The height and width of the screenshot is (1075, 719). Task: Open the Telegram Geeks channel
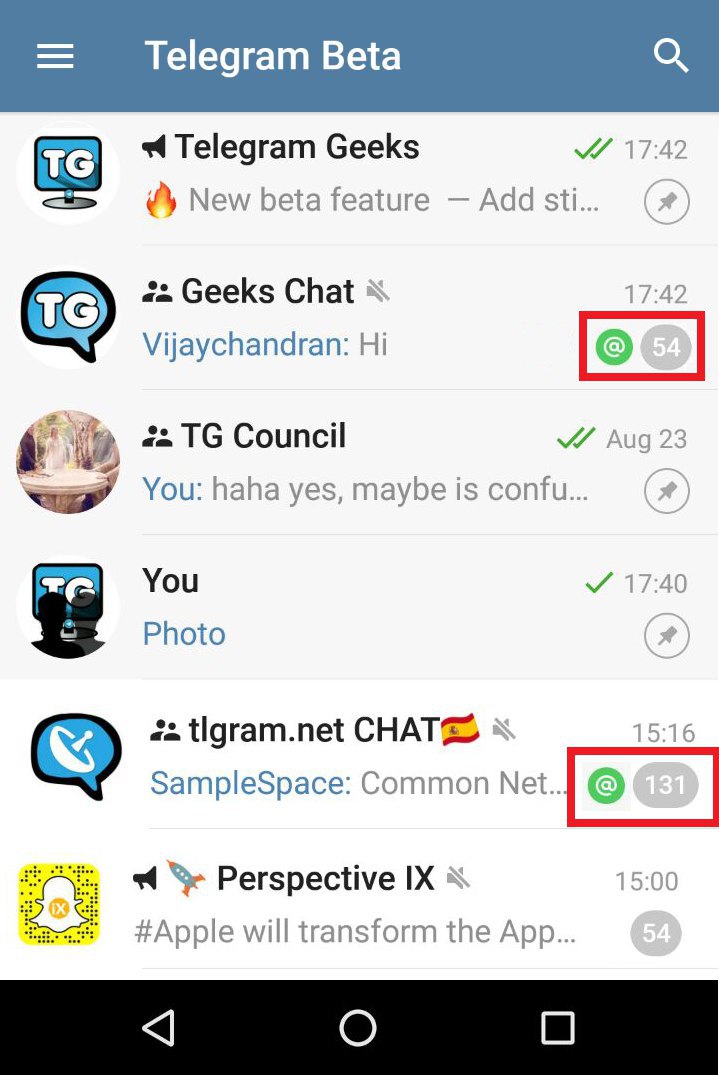pyautogui.click(x=380, y=176)
